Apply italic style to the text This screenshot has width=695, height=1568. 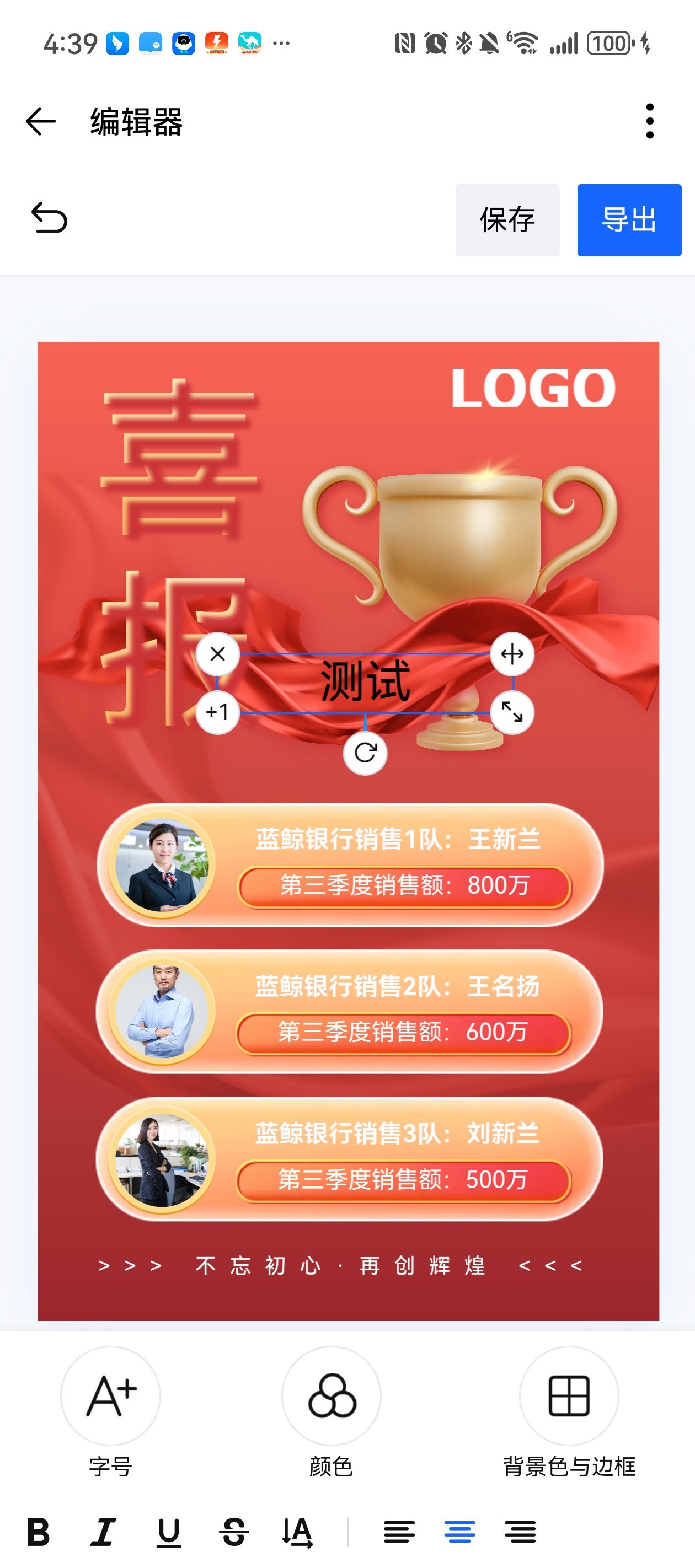coord(104,1532)
